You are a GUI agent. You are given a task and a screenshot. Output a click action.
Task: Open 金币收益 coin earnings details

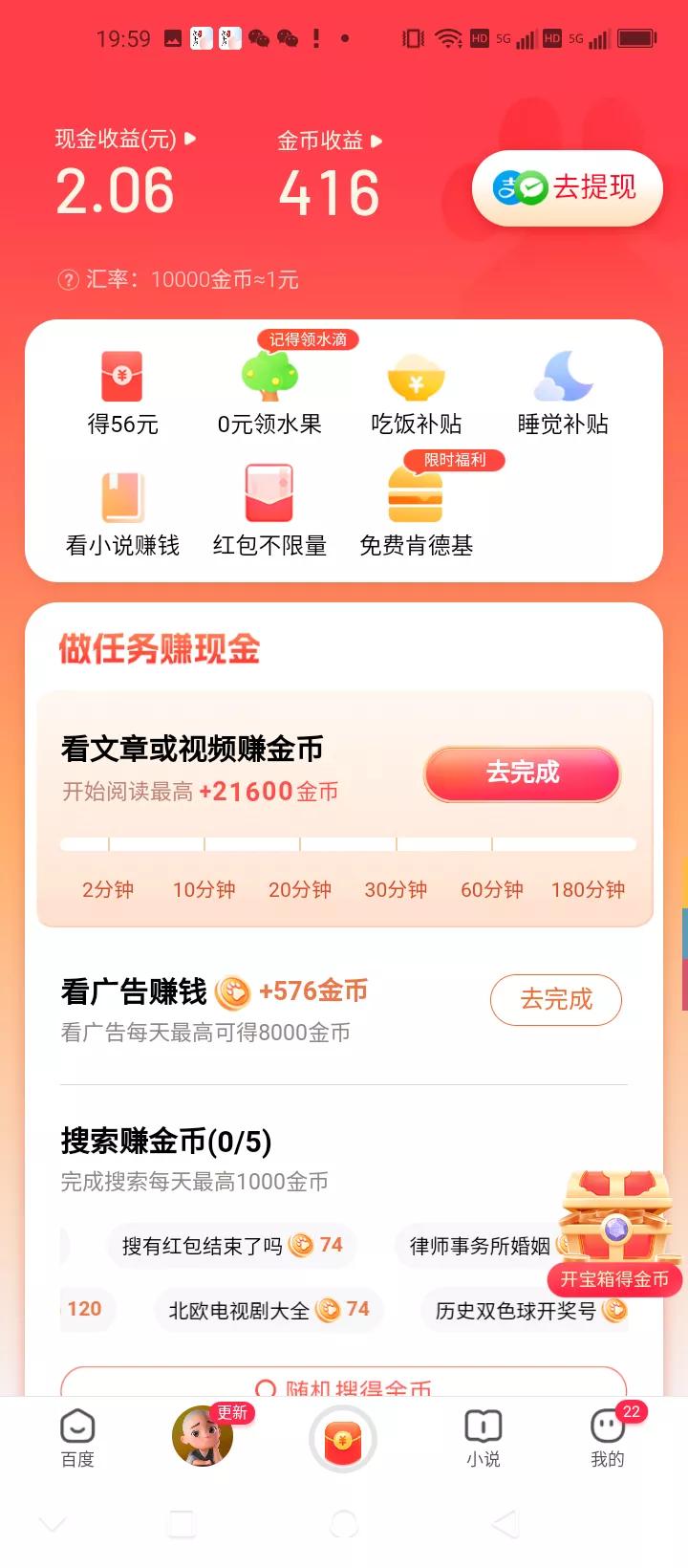tap(329, 142)
